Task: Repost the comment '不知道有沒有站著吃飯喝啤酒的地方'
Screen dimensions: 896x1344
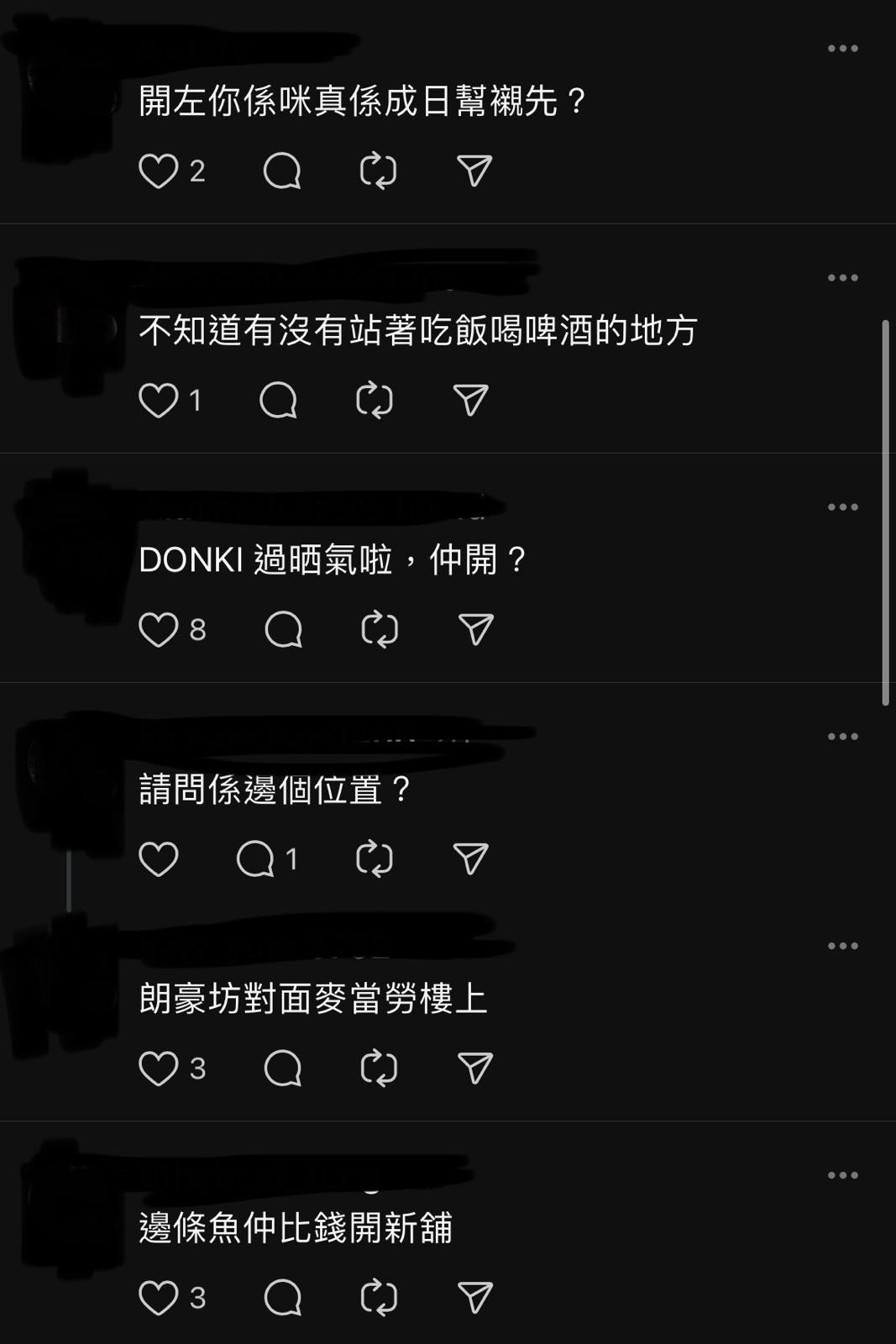Action: pyautogui.click(x=375, y=401)
